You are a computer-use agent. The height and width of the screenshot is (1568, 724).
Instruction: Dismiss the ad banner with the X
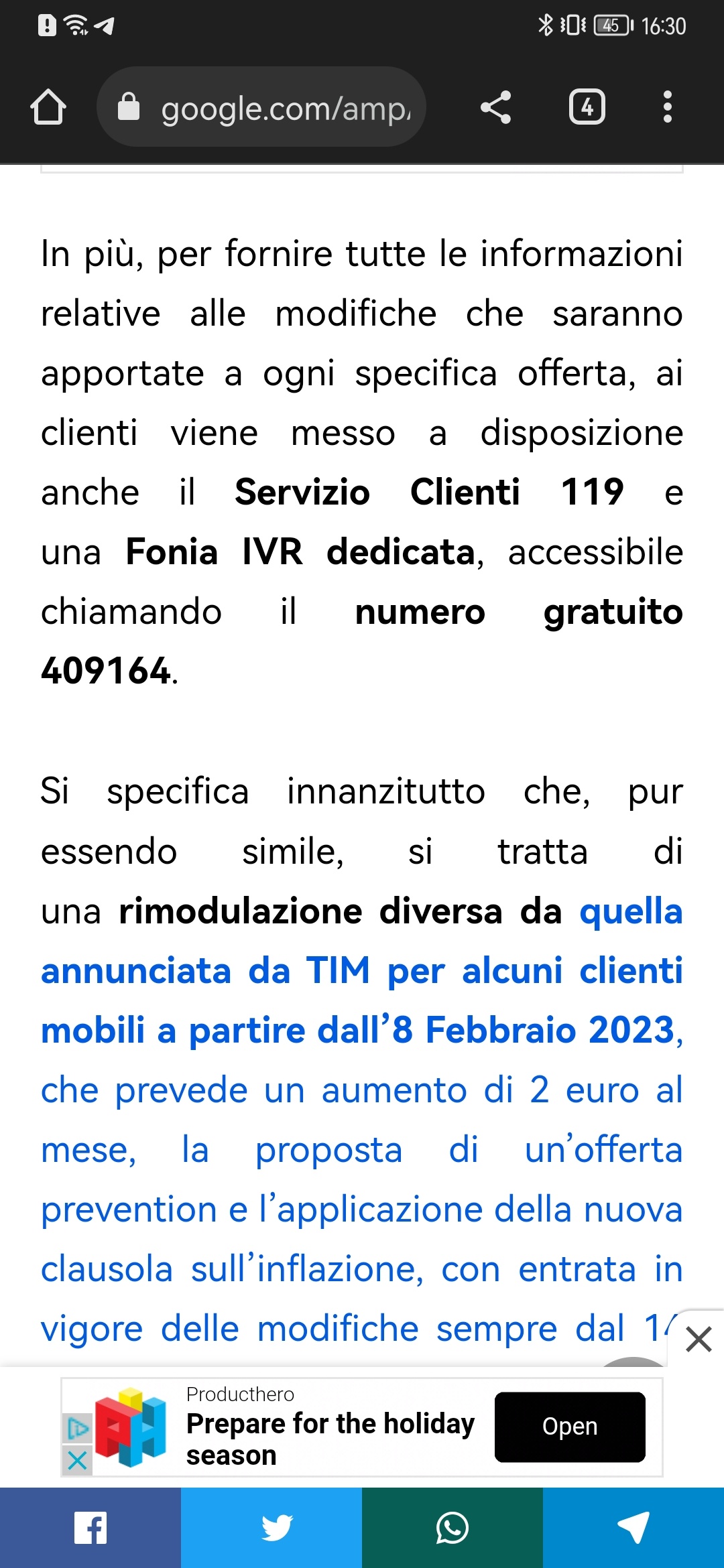[699, 1340]
